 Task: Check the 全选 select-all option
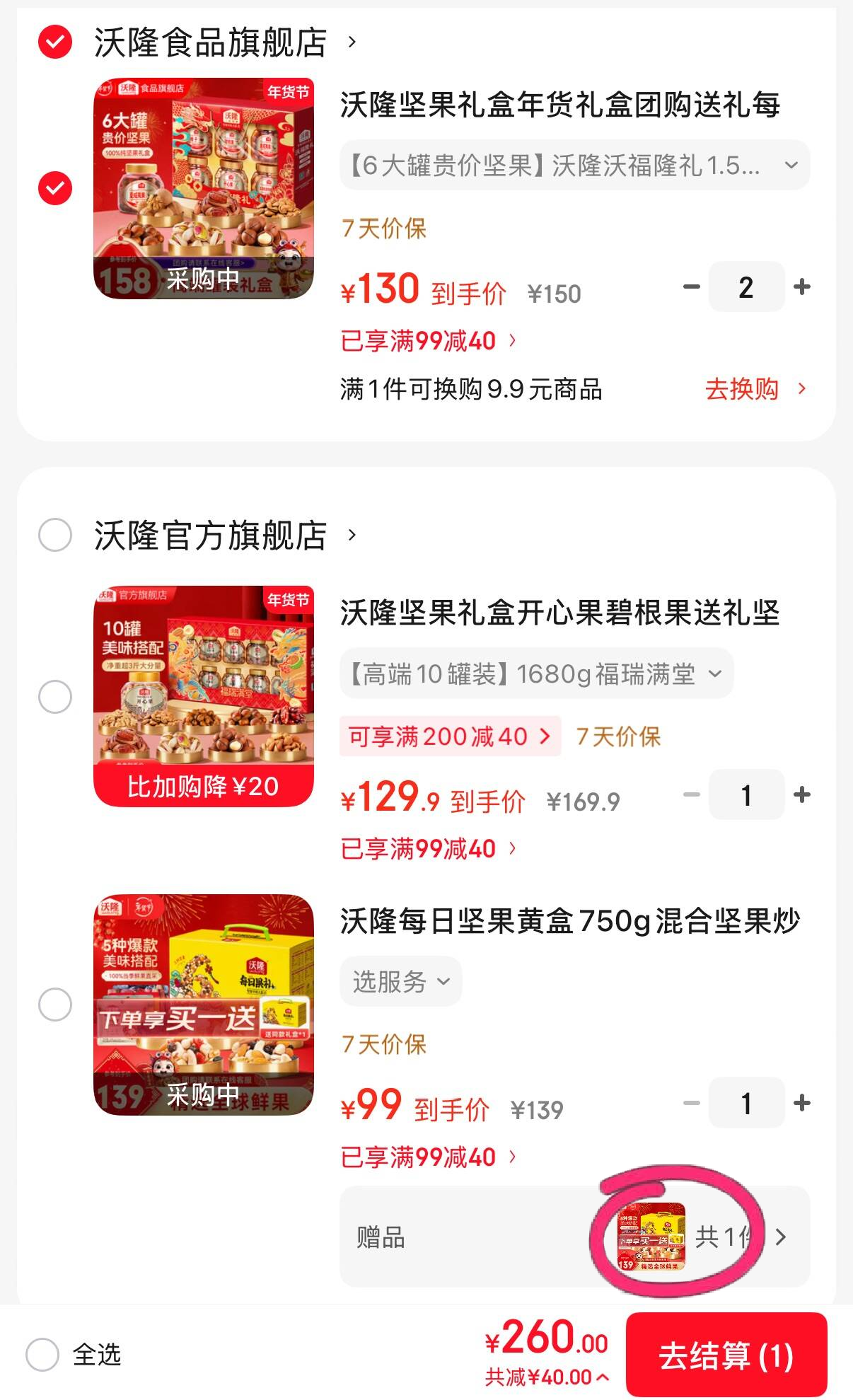point(42,1355)
